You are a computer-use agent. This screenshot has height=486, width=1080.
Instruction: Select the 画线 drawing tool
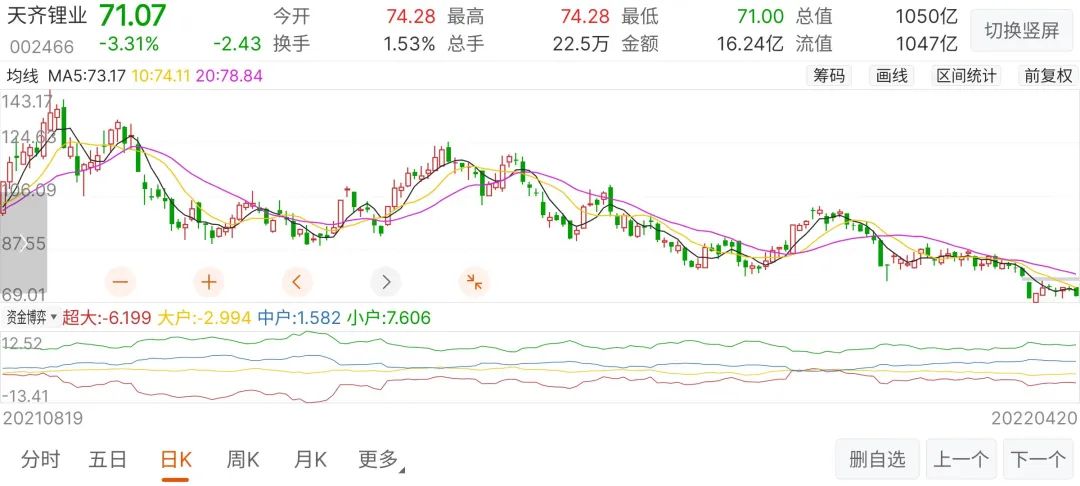[891, 76]
